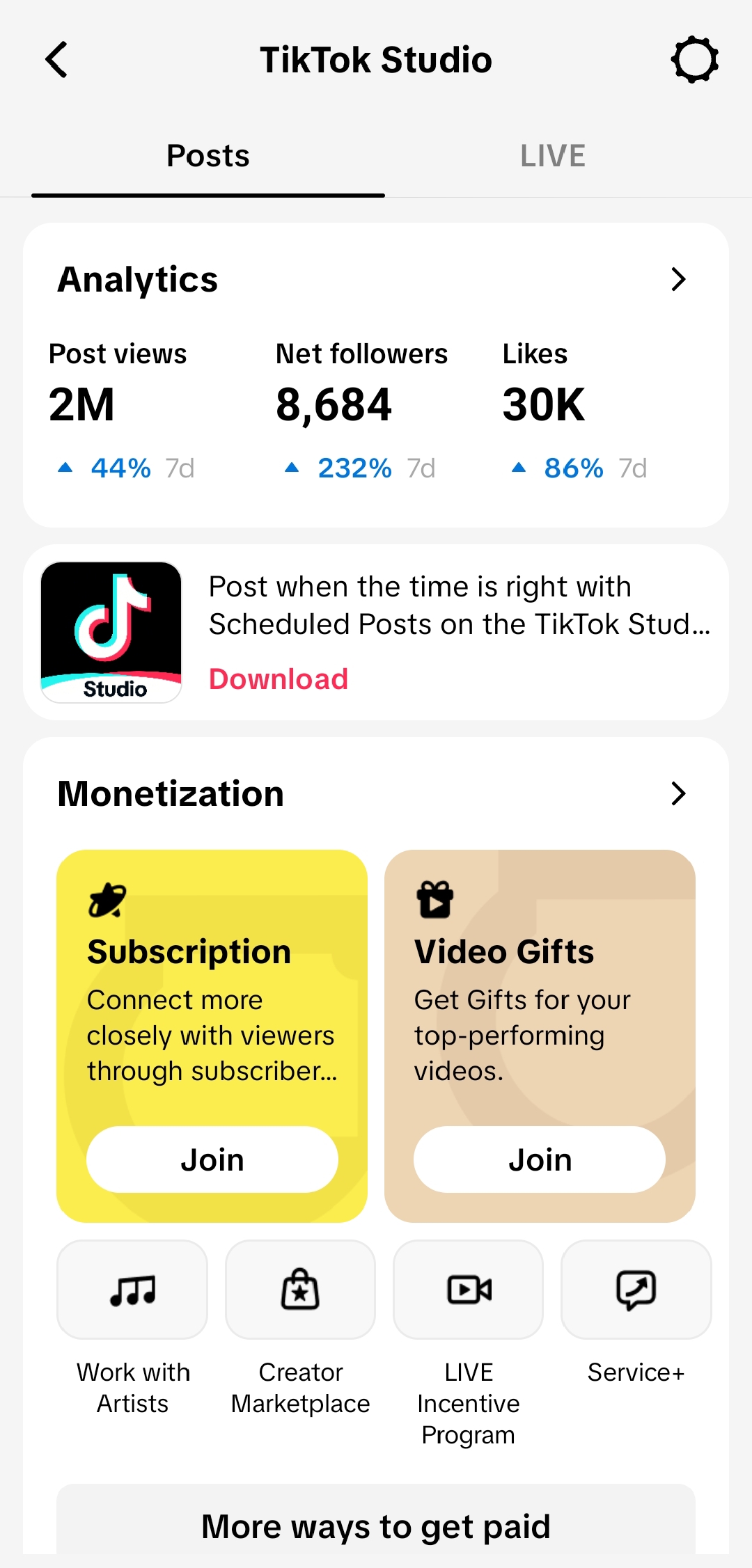This screenshot has width=752, height=1568.
Task: Switch to the LIVE tab
Action: pyautogui.click(x=553, y=156)
